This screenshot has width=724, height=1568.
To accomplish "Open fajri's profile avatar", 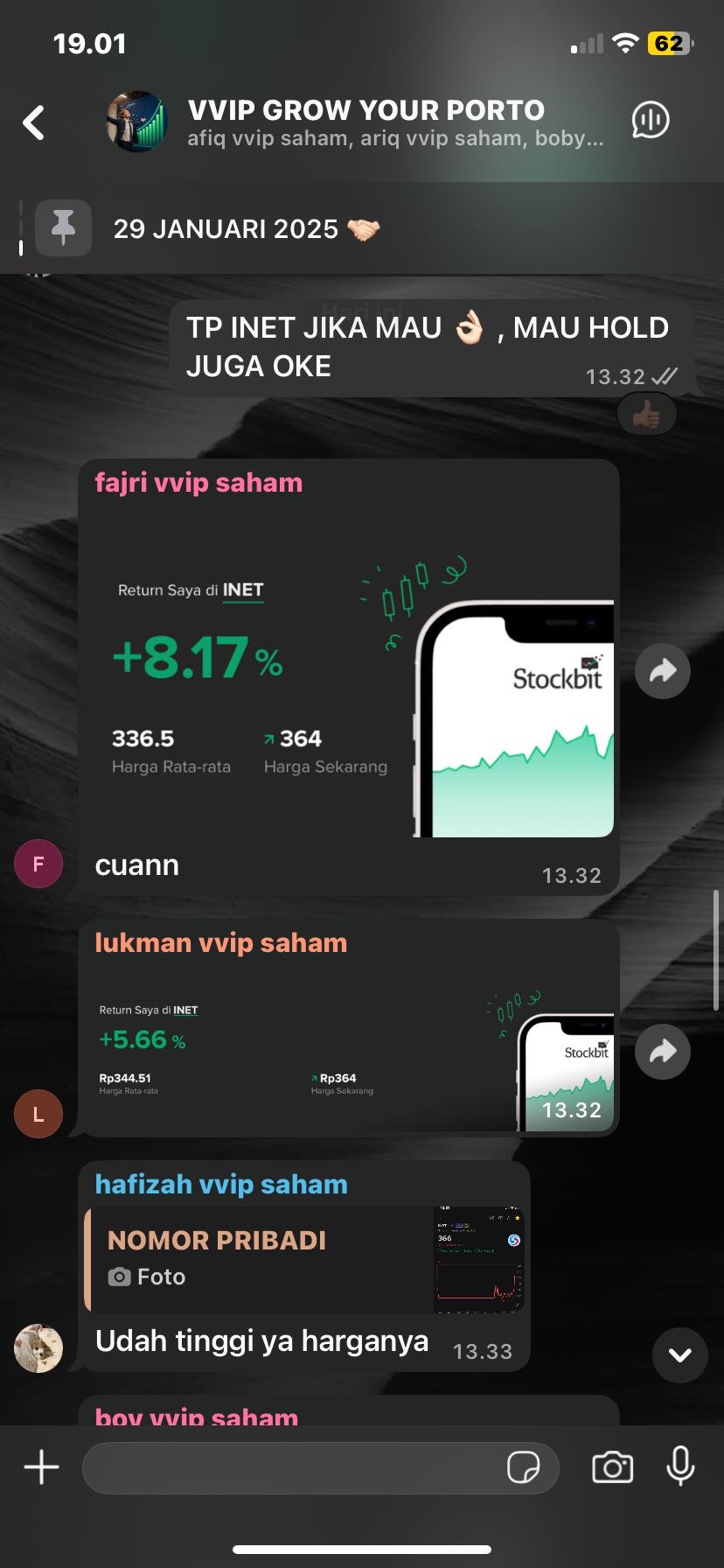I will [38, 864].
